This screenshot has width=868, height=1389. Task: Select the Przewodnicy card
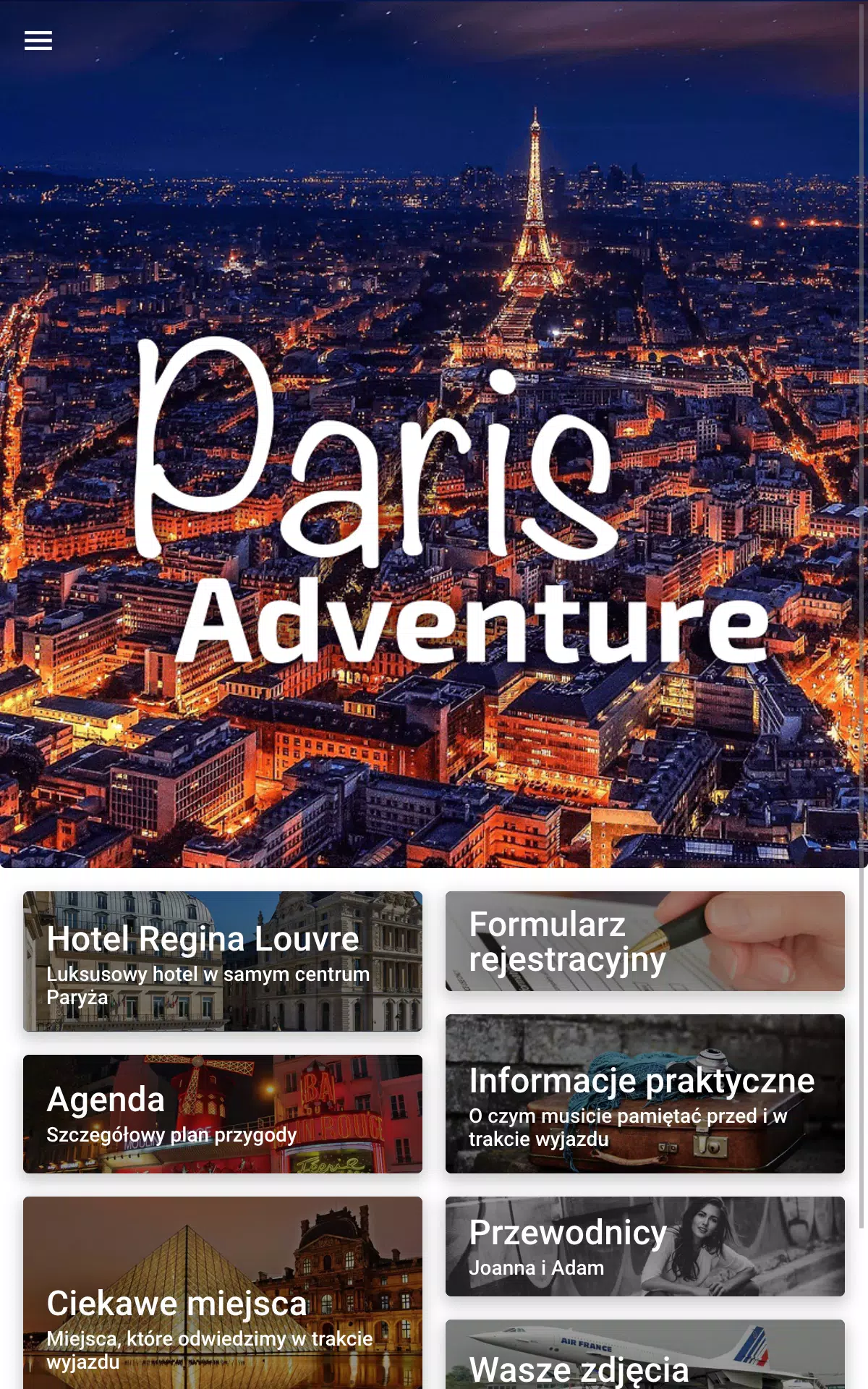pyautogui.click(x=645, y=1246)
